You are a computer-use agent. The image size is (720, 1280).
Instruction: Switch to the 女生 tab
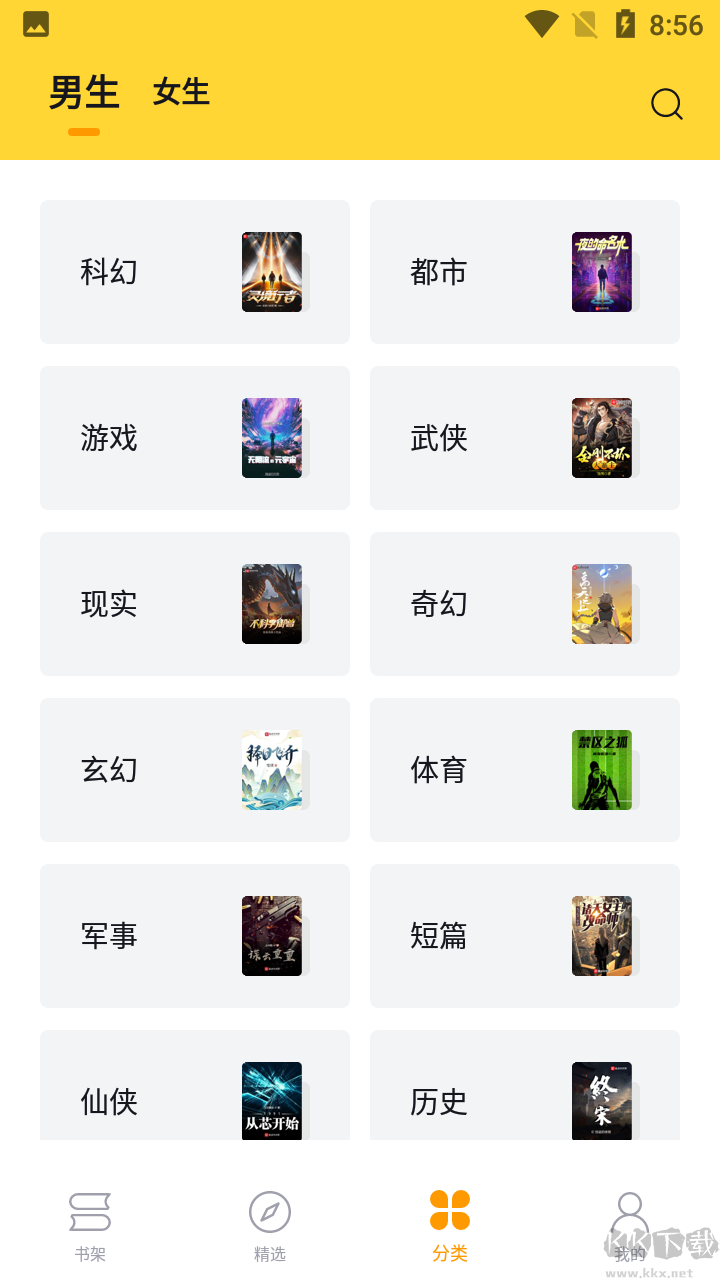[x=181, y=92]
